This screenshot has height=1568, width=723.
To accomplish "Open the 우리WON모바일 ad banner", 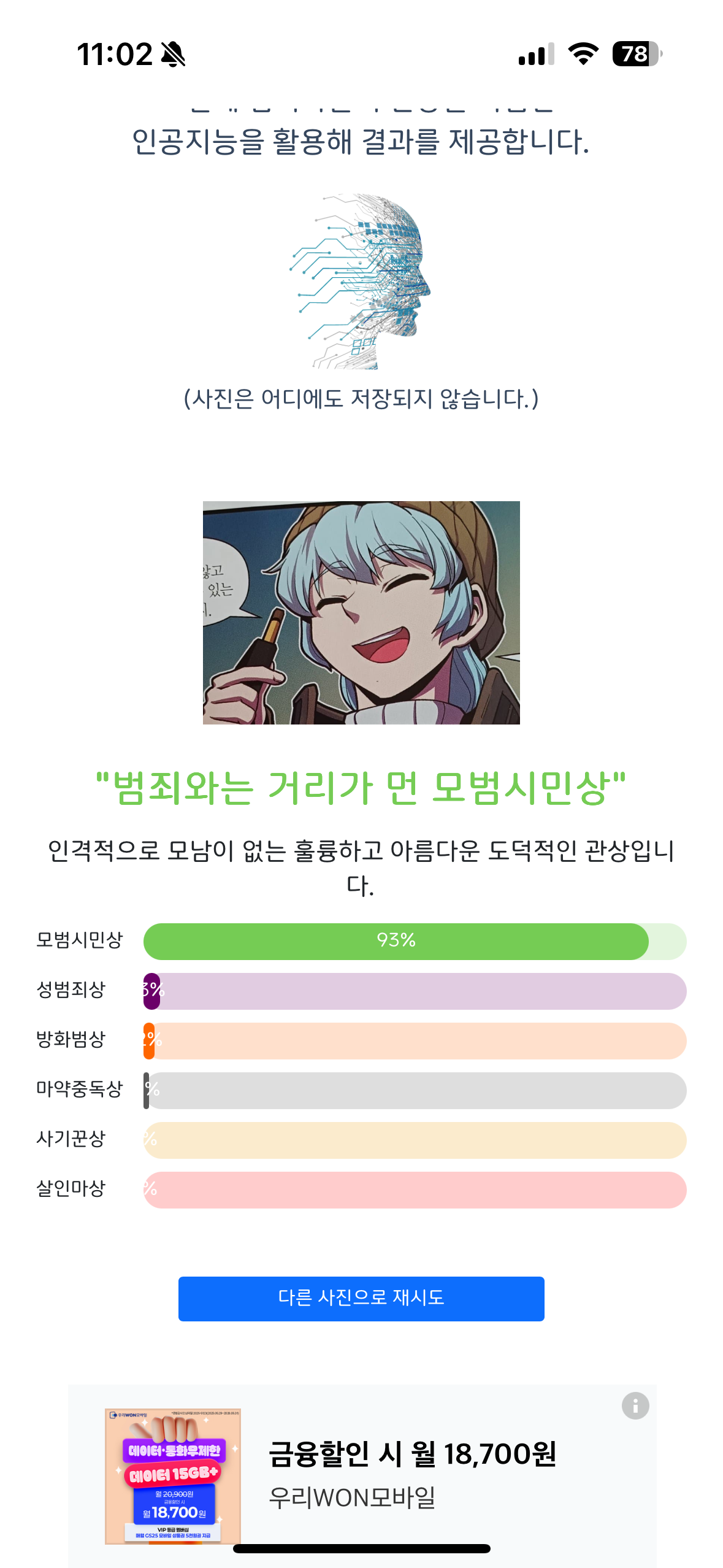I will click(x=411, y=1472).
